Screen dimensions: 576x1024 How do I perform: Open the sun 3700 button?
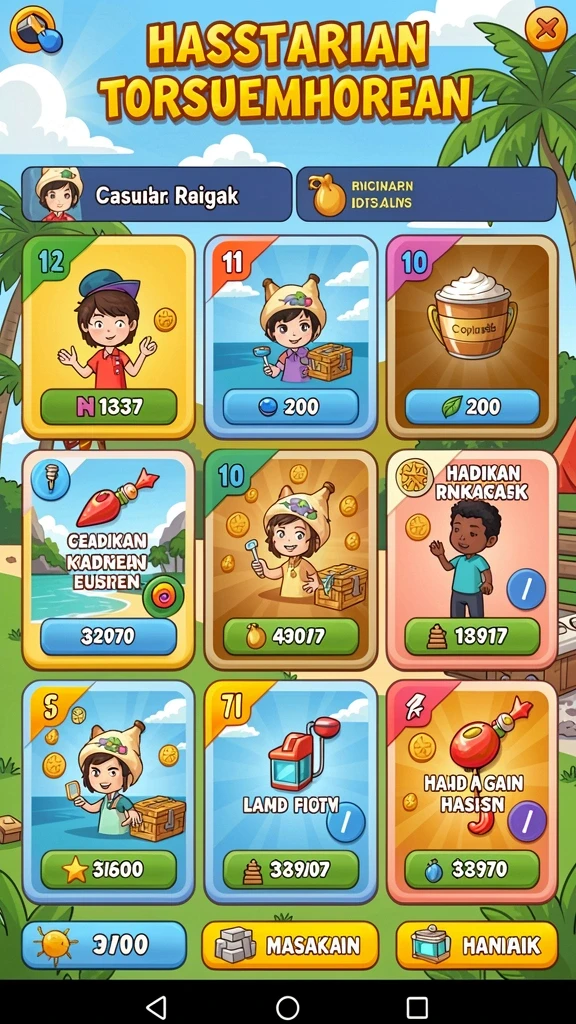tap(104, 945)
